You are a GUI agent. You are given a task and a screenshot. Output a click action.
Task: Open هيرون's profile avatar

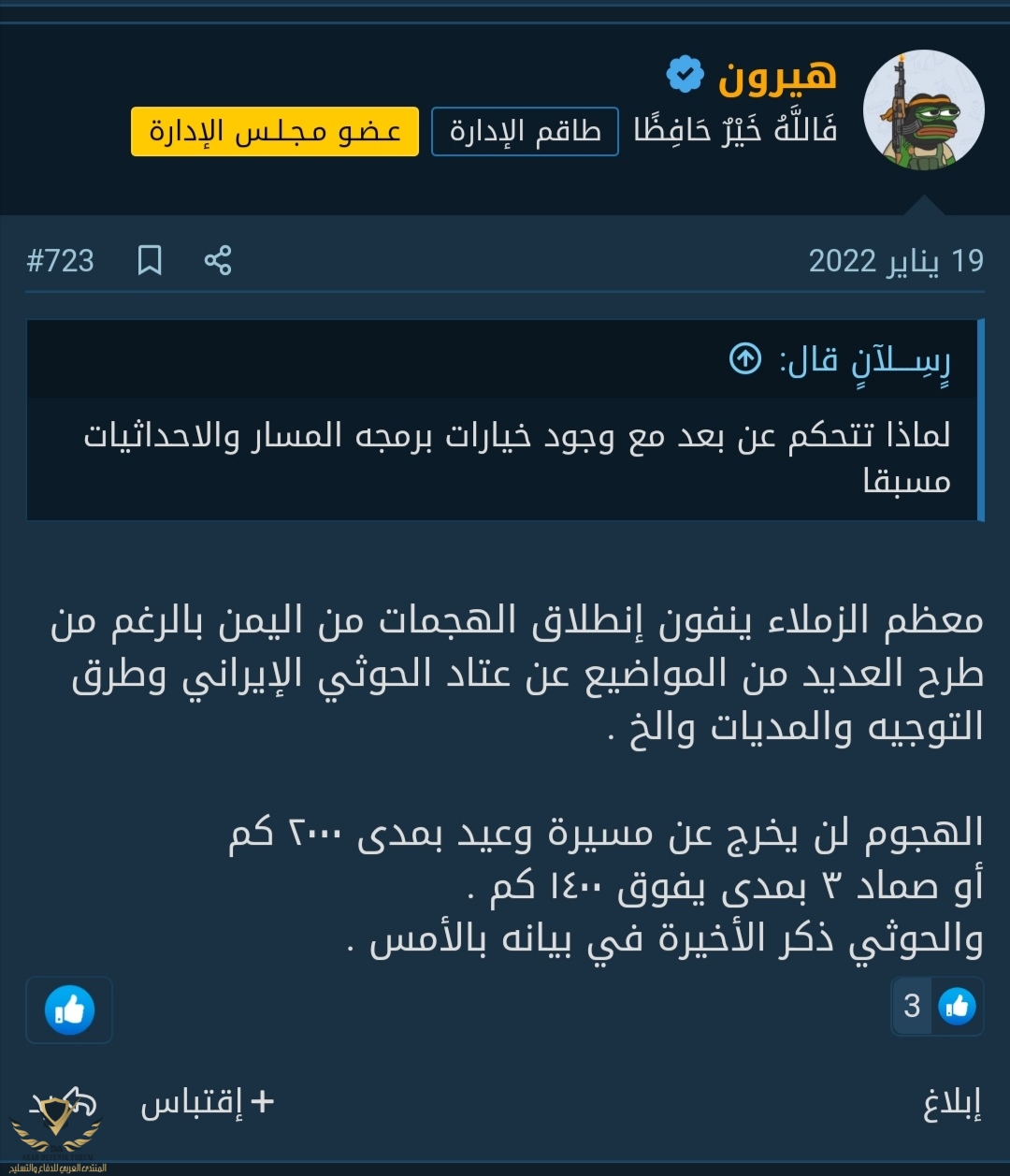pyautogui.click(x=923, y=109)
